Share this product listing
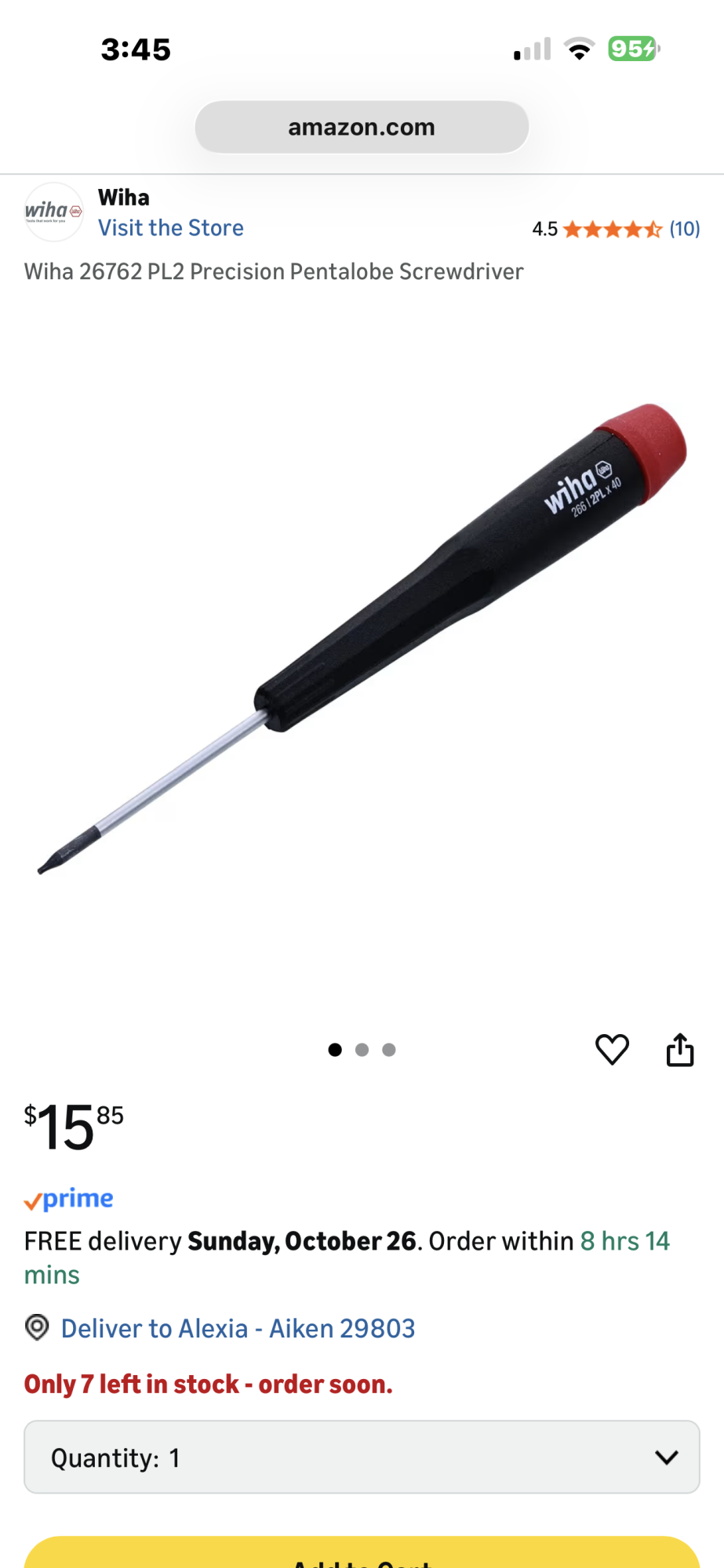 point(680,1050)
